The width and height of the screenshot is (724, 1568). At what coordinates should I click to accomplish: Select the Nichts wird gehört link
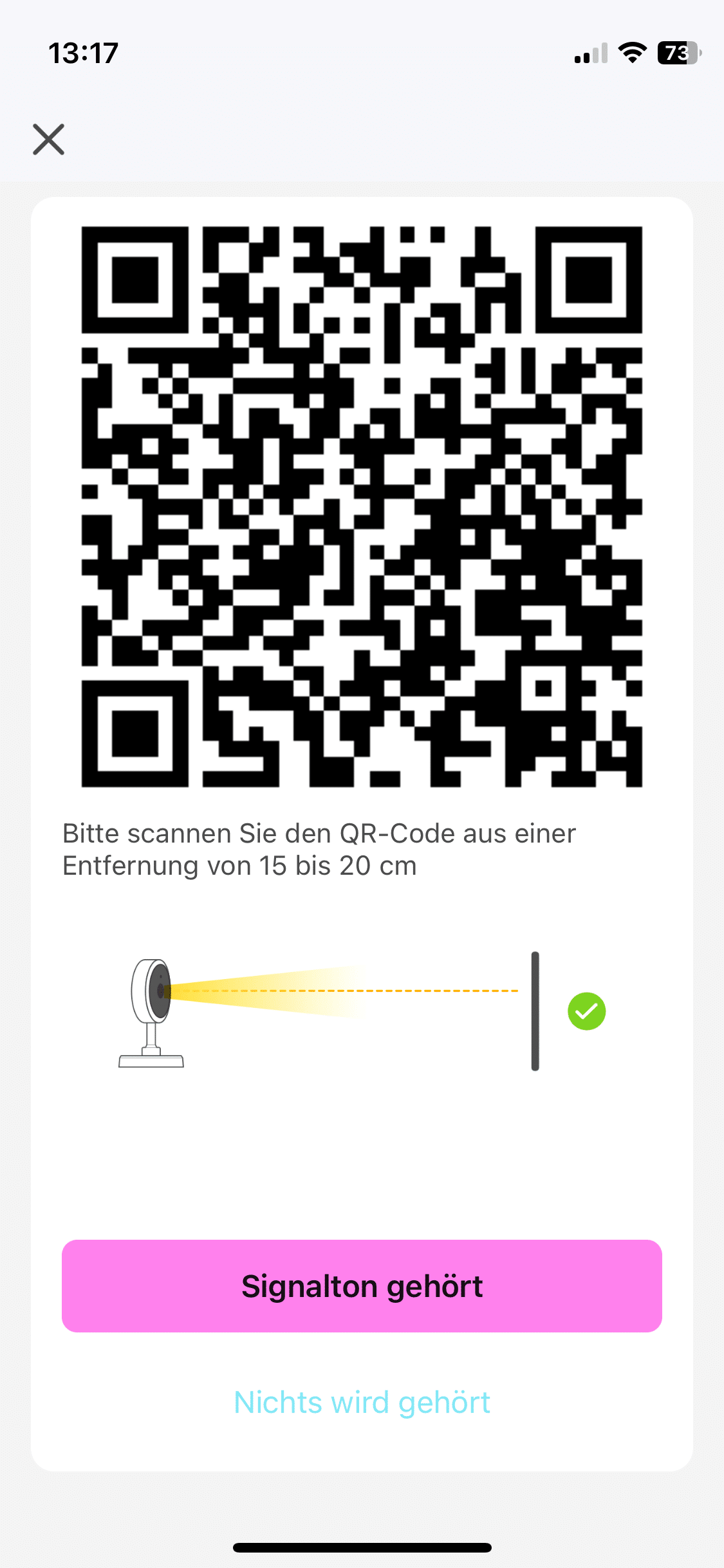coord(362,1402)
